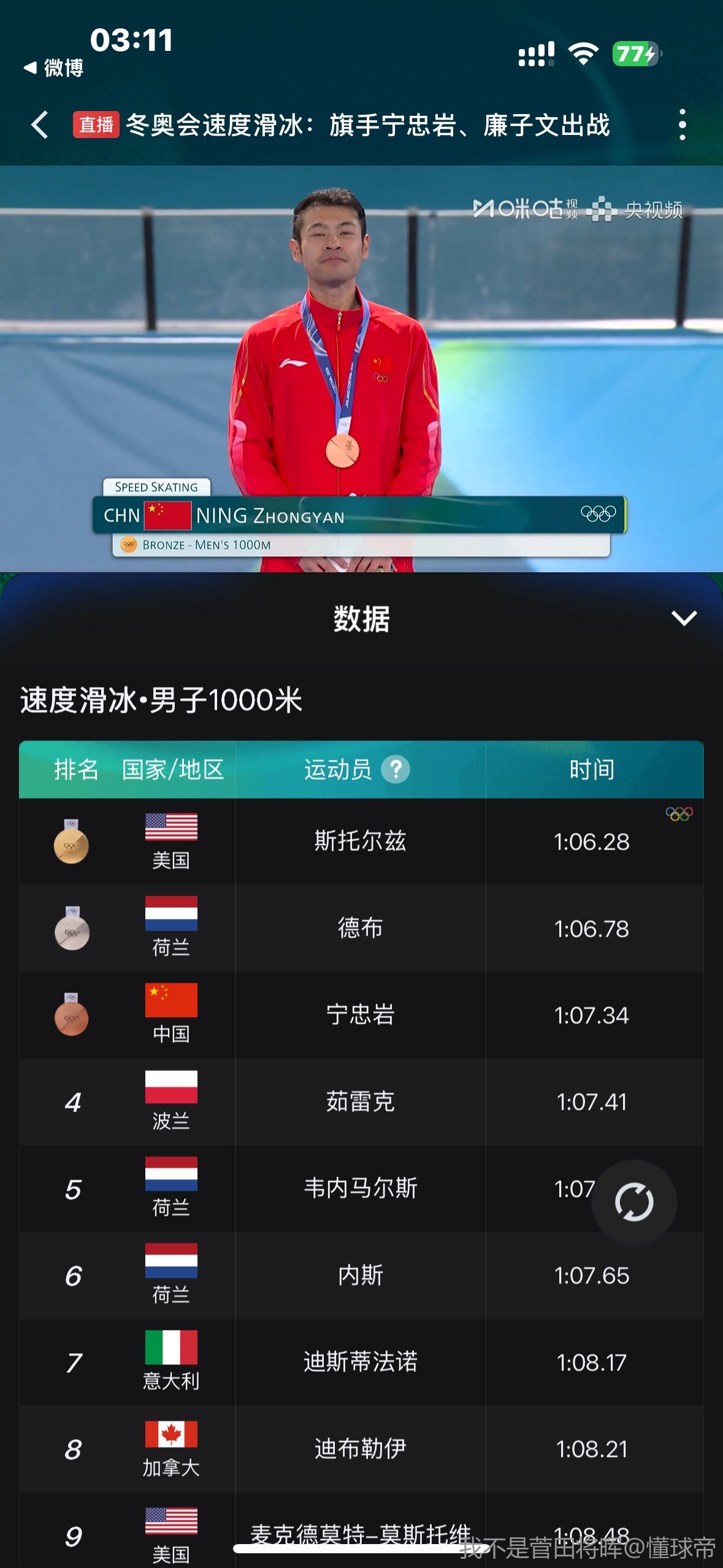Open the three-dot overflow menu
Image resolution: width=723 pixels, height=1568 pixels.
click(682, 125)
